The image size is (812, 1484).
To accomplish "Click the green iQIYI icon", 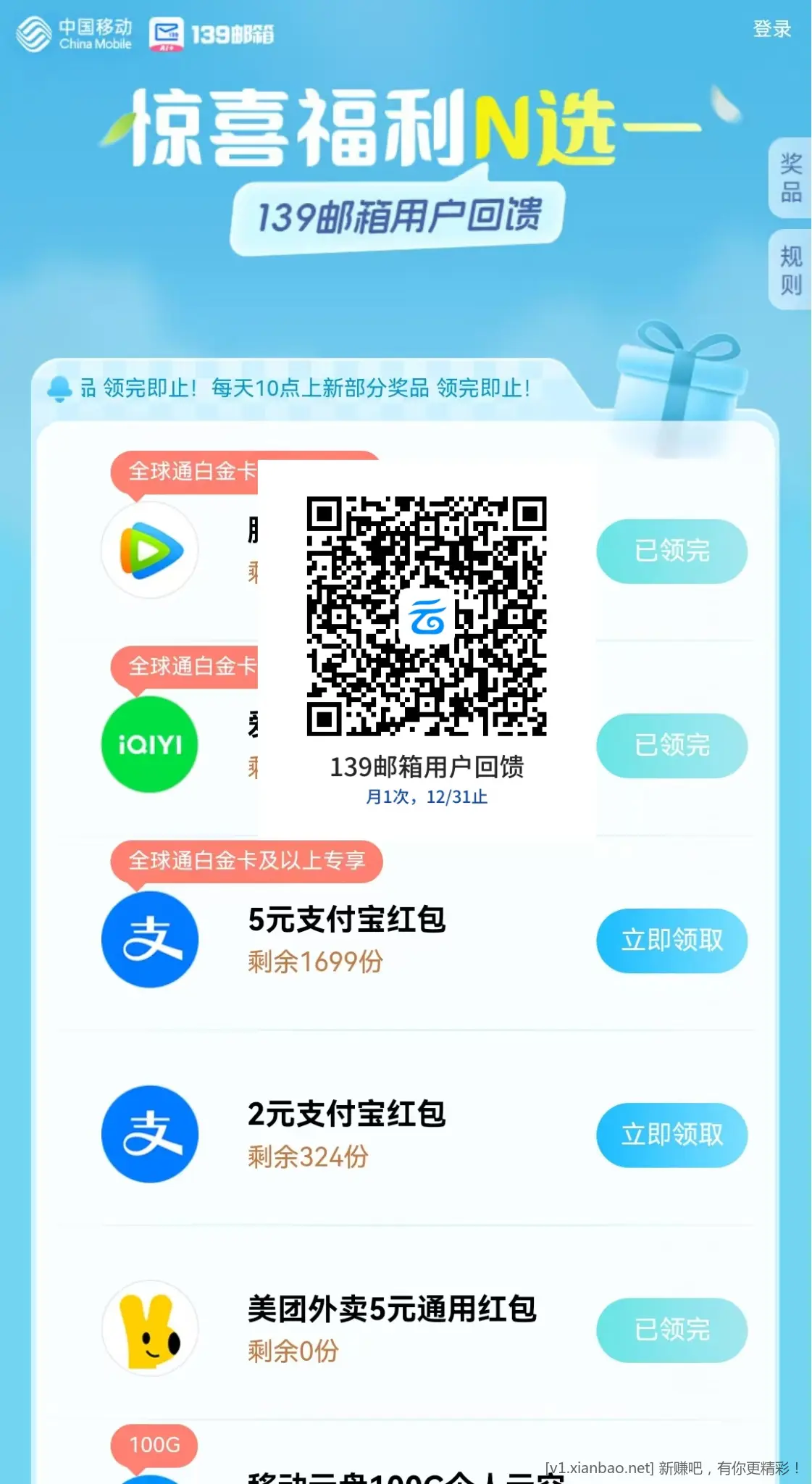I will click(x=149, y=745).
